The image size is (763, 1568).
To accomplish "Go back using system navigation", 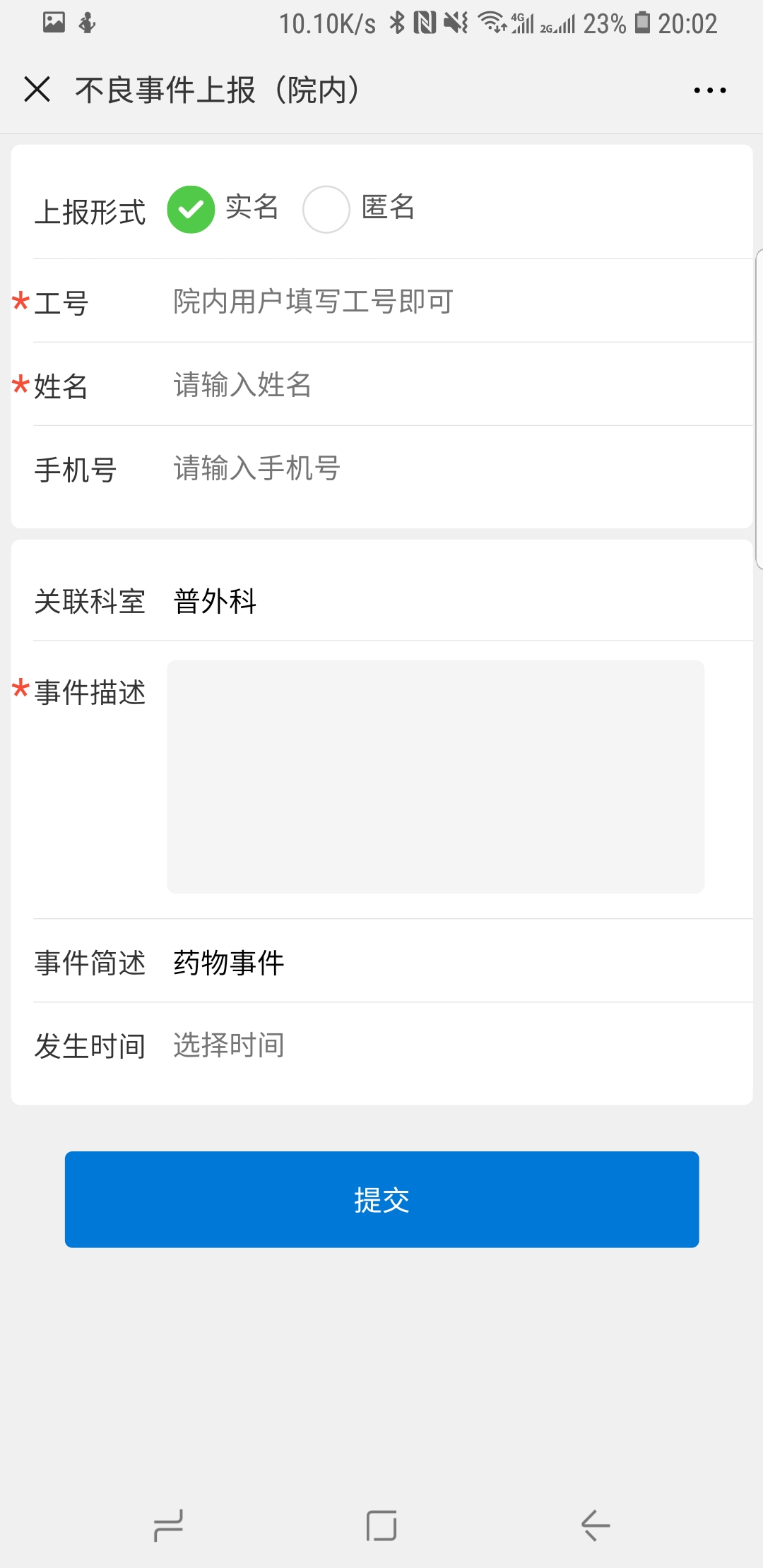I will point(595,1526).
